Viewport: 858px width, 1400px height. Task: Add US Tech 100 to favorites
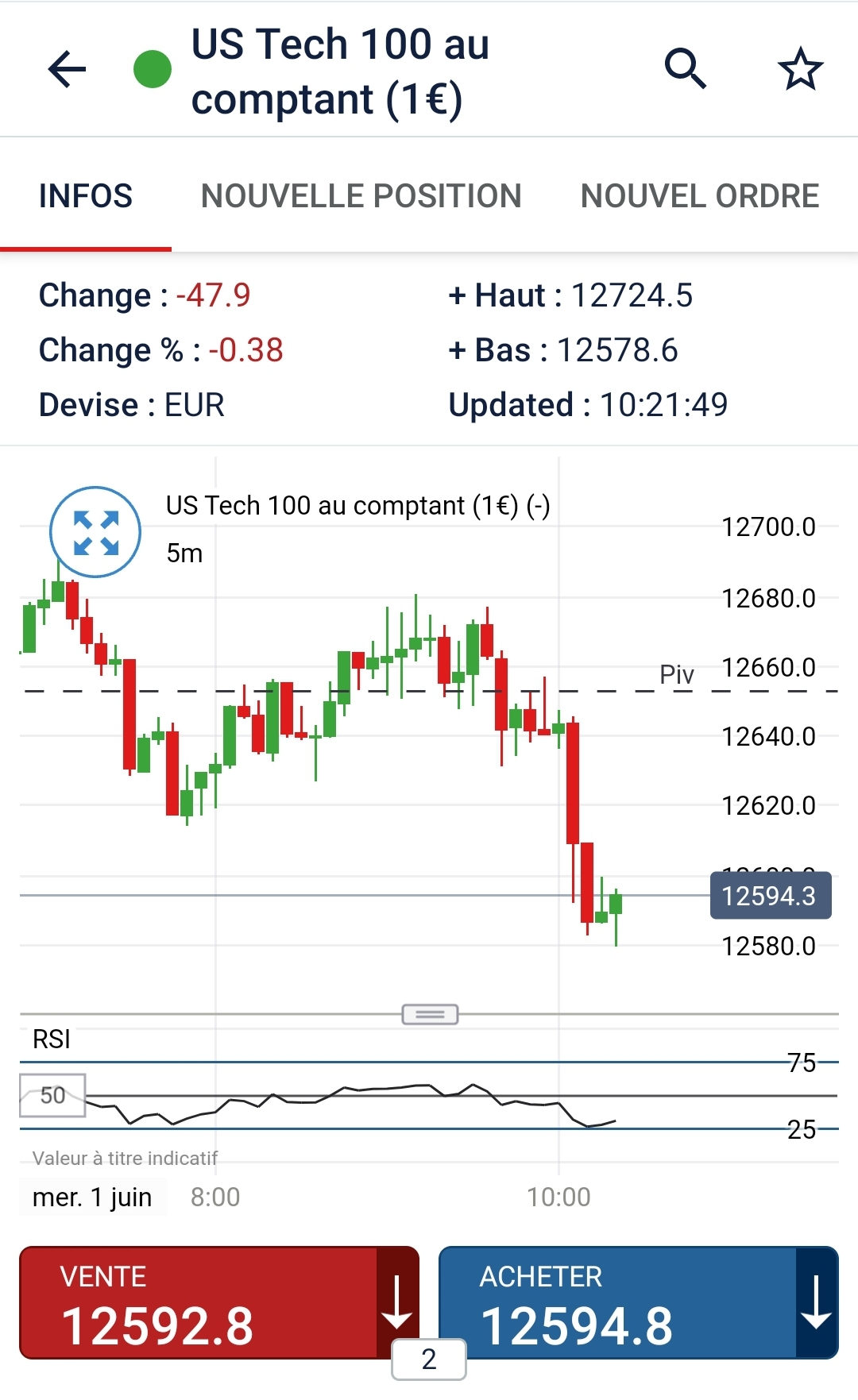pyautogui.click(x=800, y=70)
